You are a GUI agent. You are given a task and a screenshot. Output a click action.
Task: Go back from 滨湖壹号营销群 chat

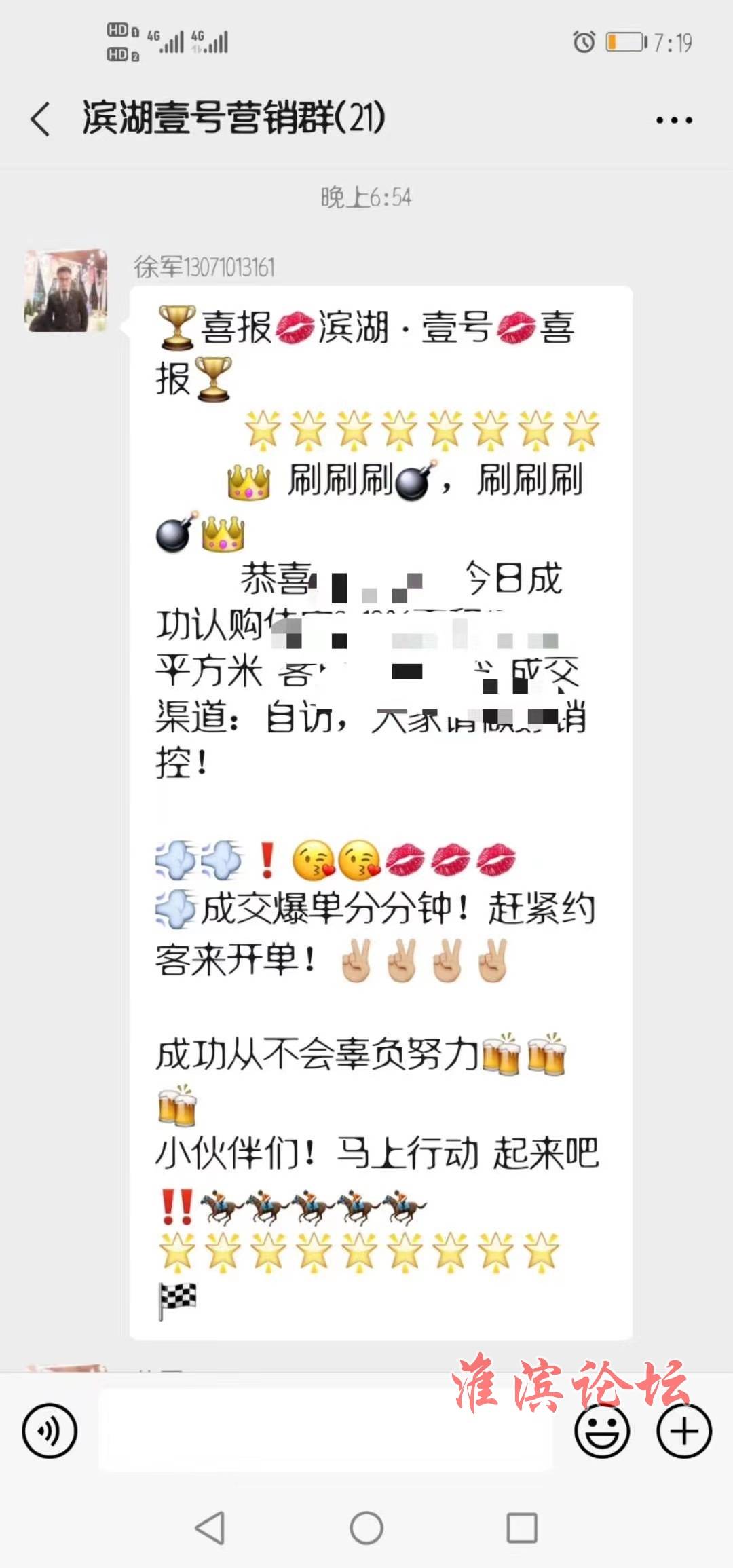[x=41, y=119]
